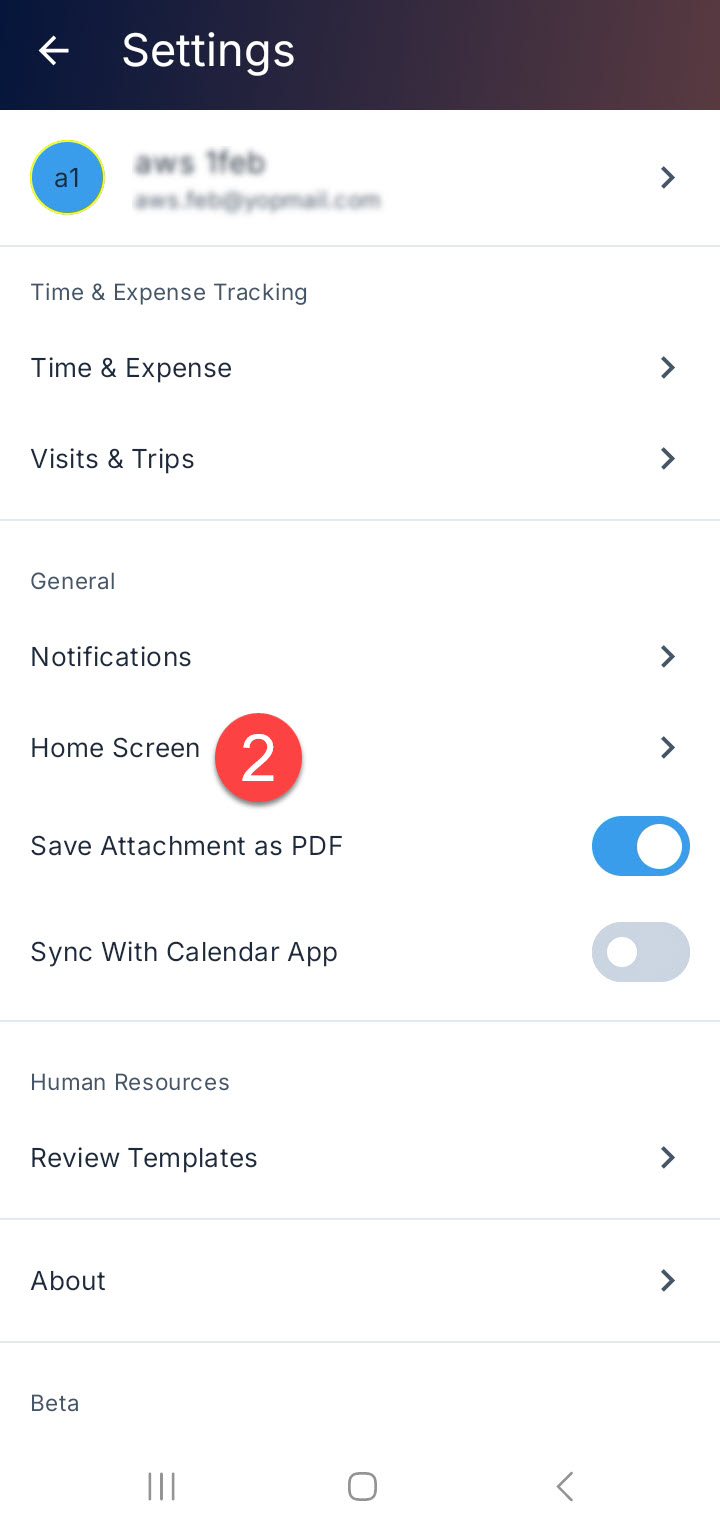Open the aws 1feb profile row

tap(360, 178)
